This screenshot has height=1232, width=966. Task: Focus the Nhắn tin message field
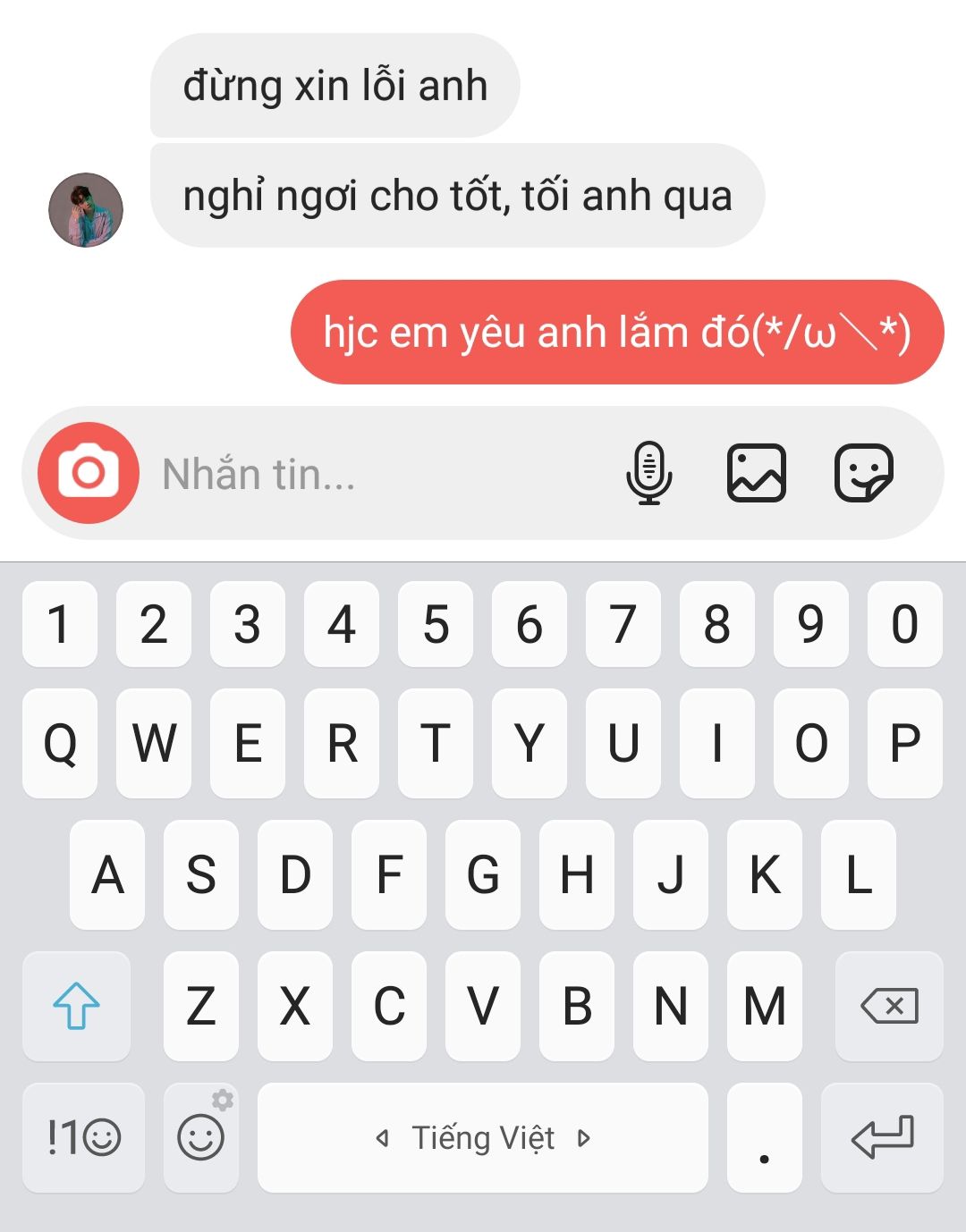click(376, 474)
